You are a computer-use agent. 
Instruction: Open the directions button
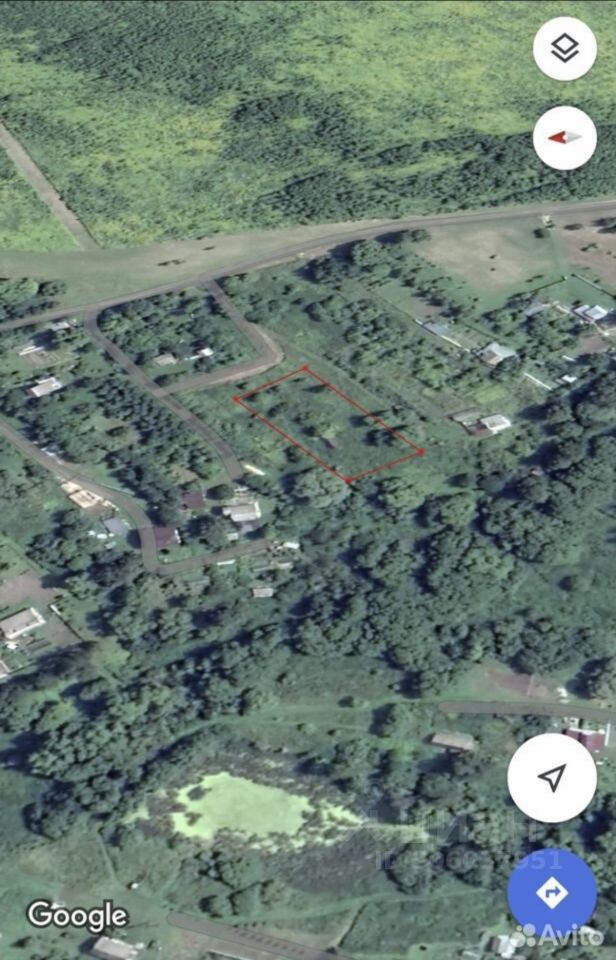click(552, 892)
